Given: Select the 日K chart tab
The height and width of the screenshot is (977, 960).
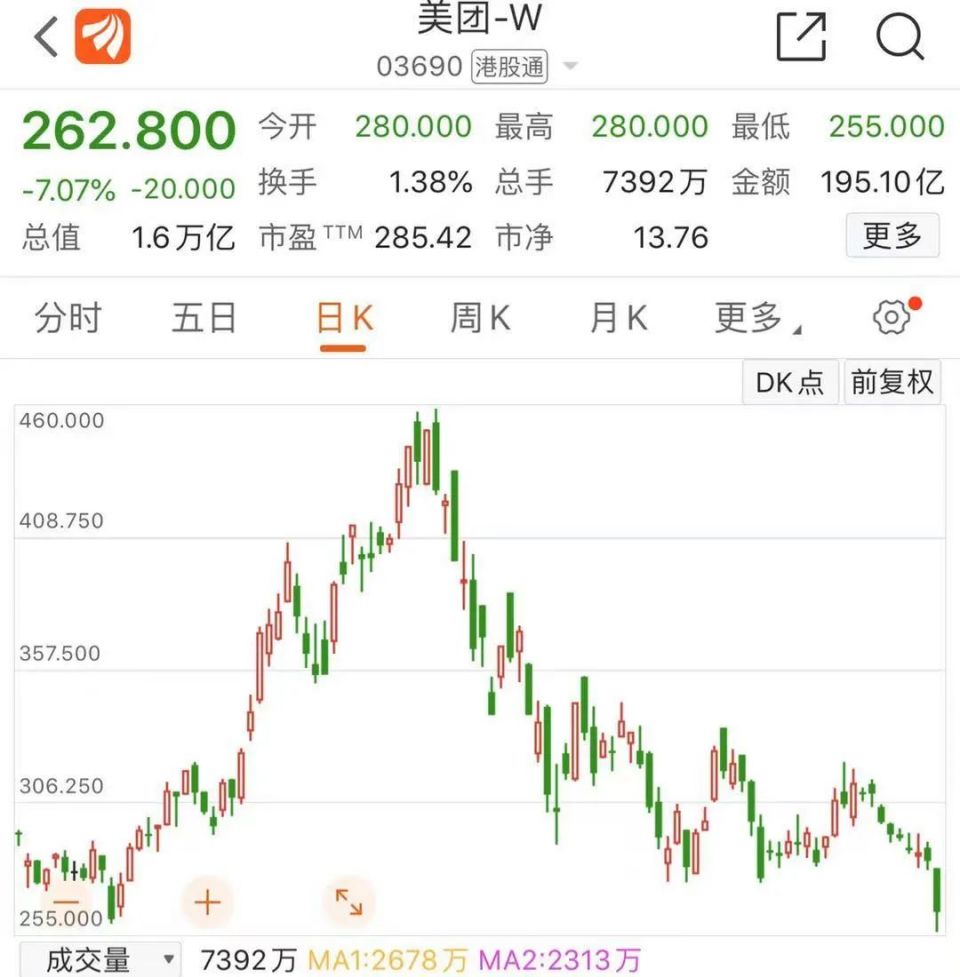Looking at the screenshot, I should (x=343, y=319).
